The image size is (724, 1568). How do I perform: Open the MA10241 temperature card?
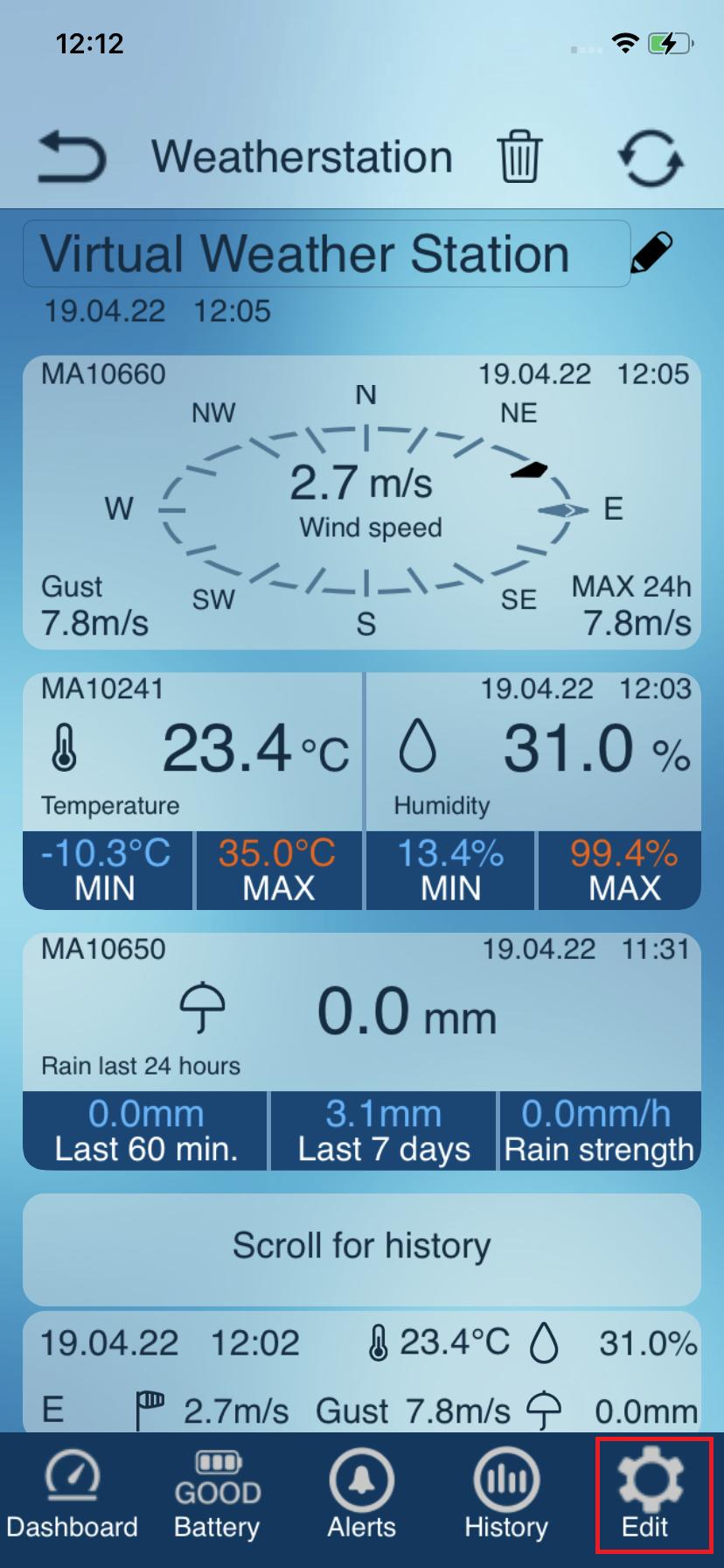click(x=192, y=752)
